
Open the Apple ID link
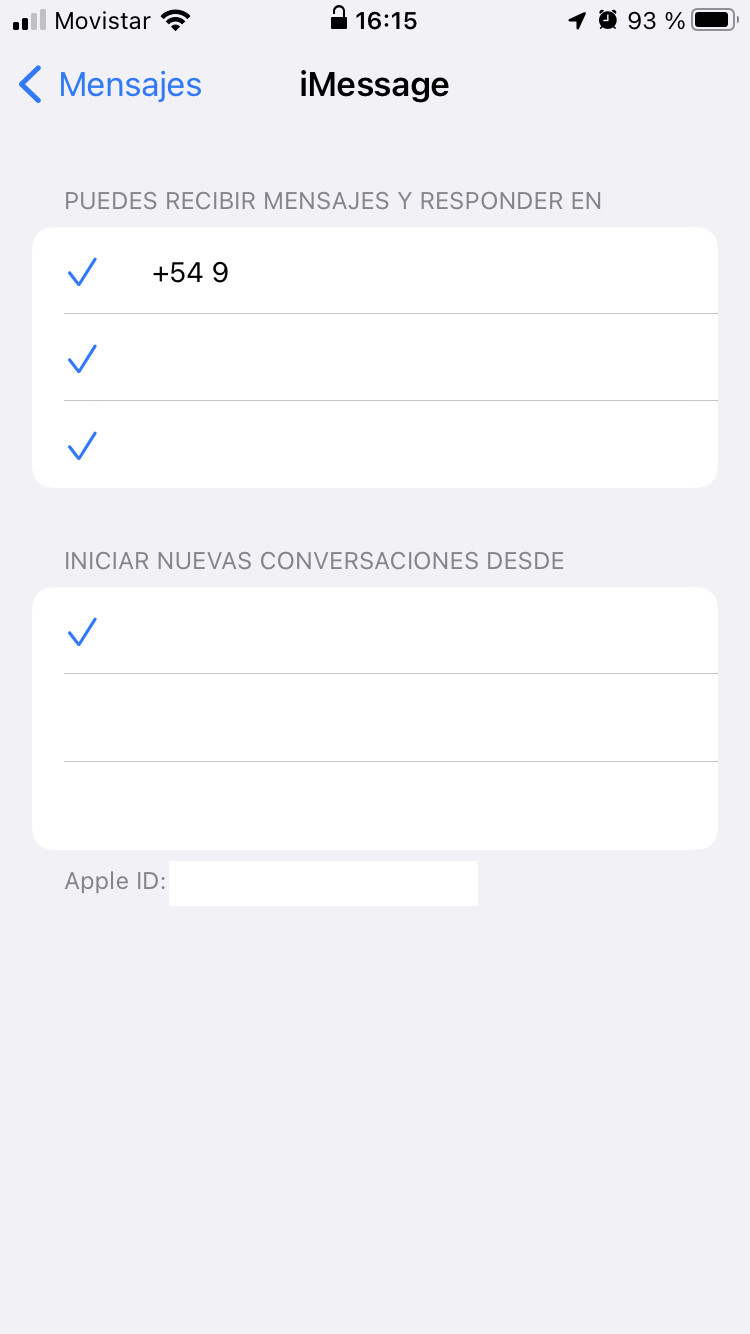(271, 882)
